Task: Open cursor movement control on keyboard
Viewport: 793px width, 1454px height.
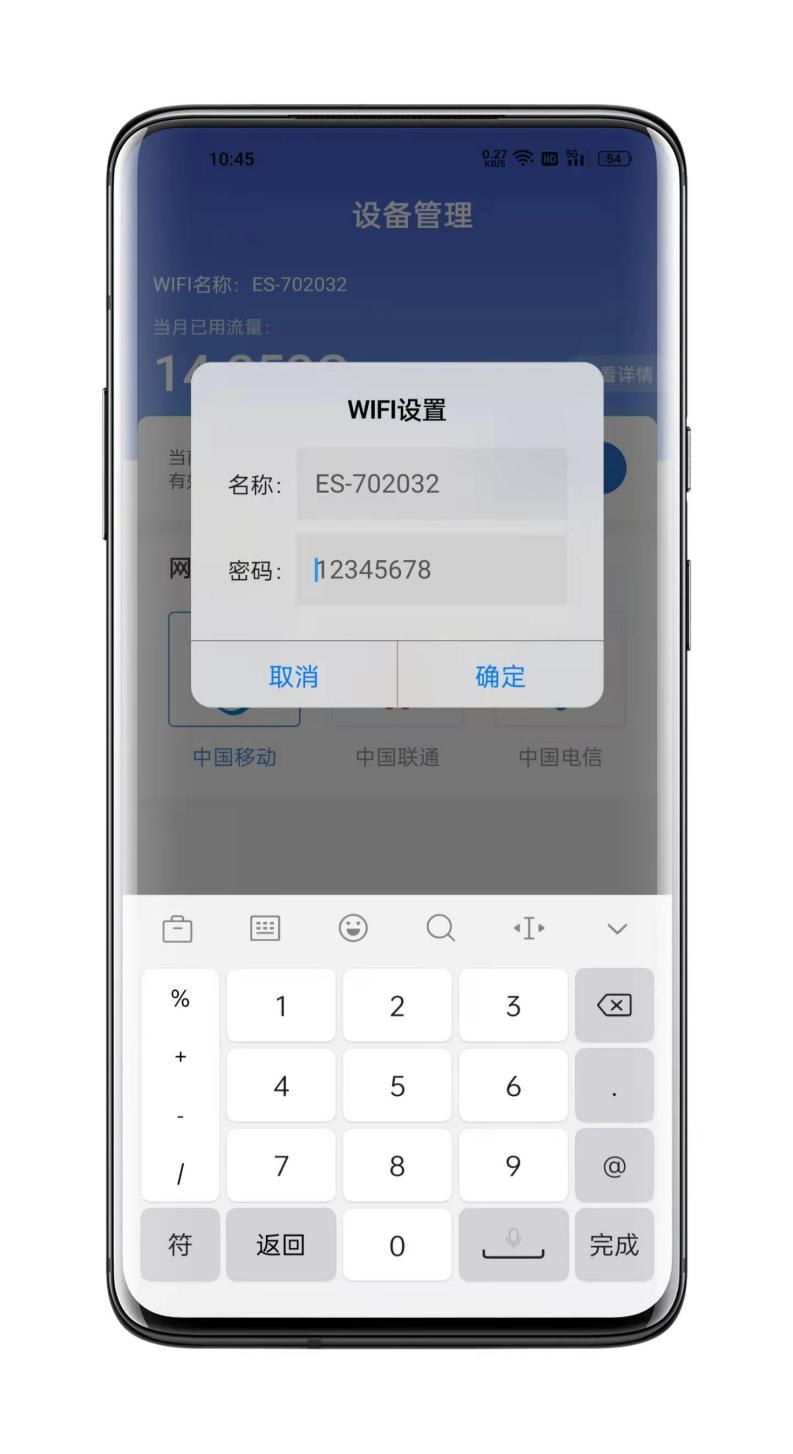Action: pyautogui.click(x=529, y=929)
